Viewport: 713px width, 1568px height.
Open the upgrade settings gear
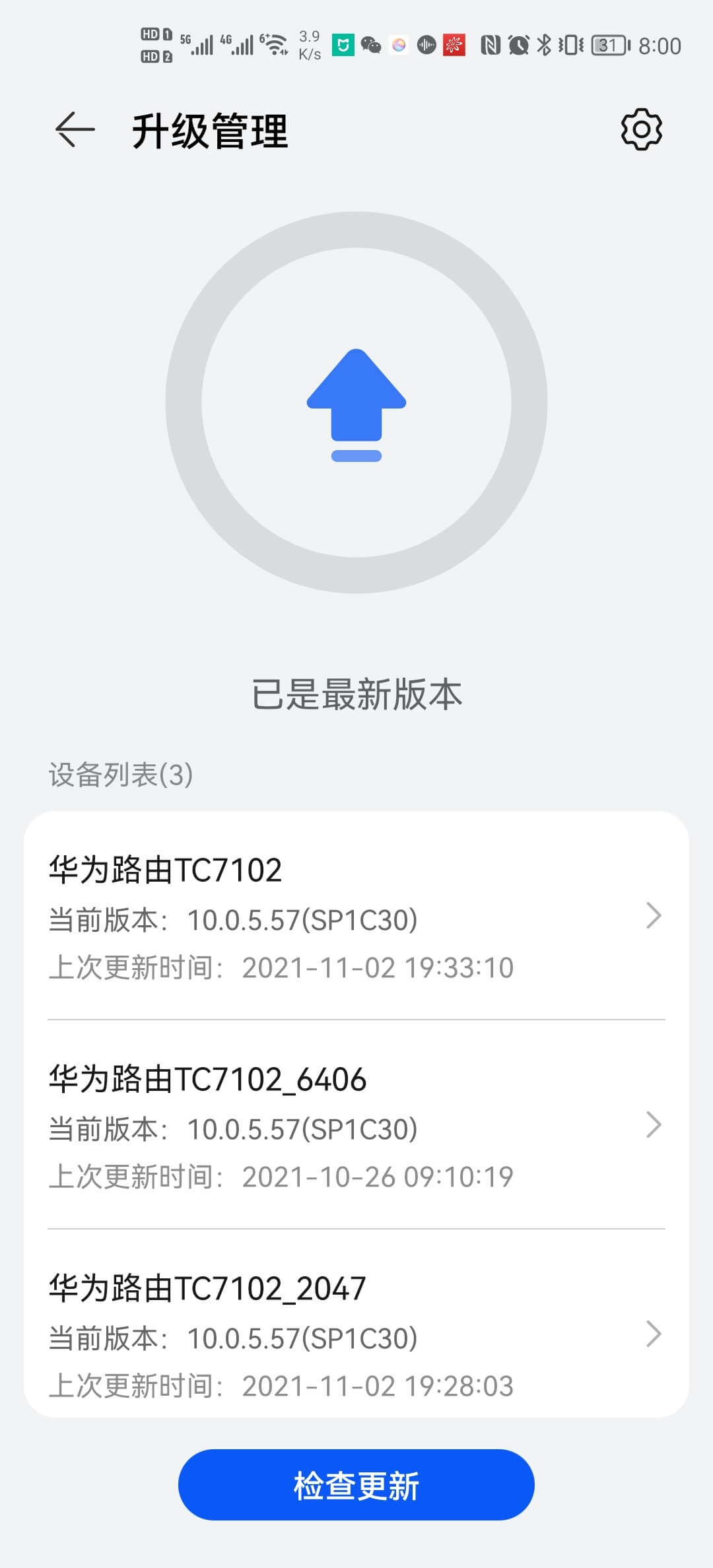point(639,129)
